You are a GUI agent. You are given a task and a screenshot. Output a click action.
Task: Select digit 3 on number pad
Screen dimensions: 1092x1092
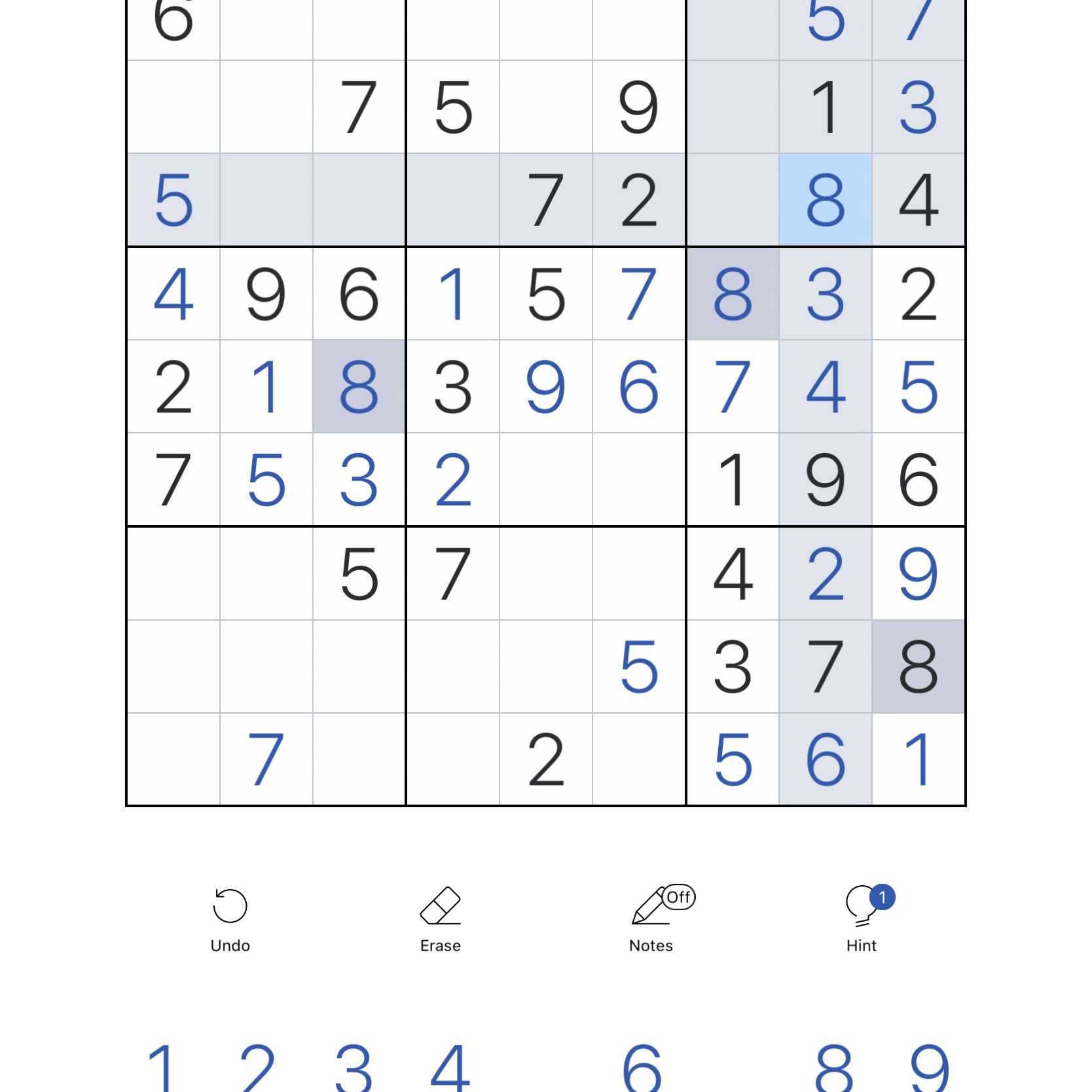tap(354, 1067)
